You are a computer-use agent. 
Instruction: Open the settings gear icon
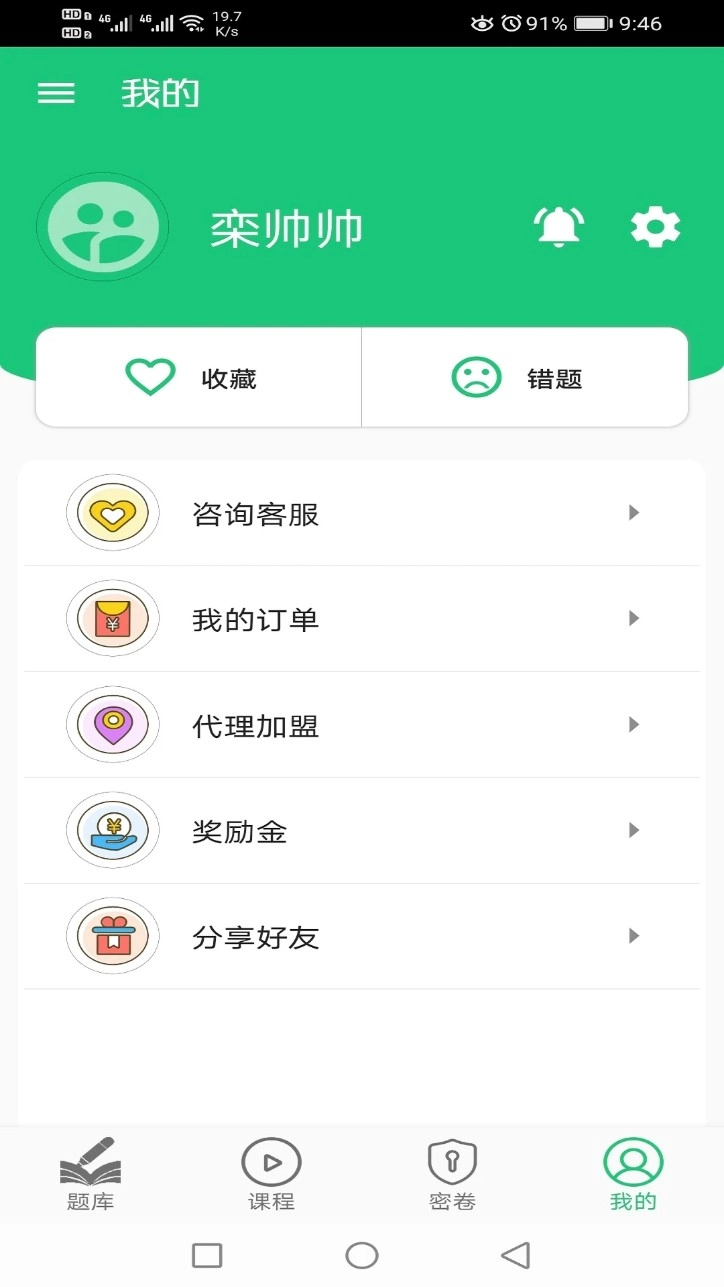[x=655, y=226]
